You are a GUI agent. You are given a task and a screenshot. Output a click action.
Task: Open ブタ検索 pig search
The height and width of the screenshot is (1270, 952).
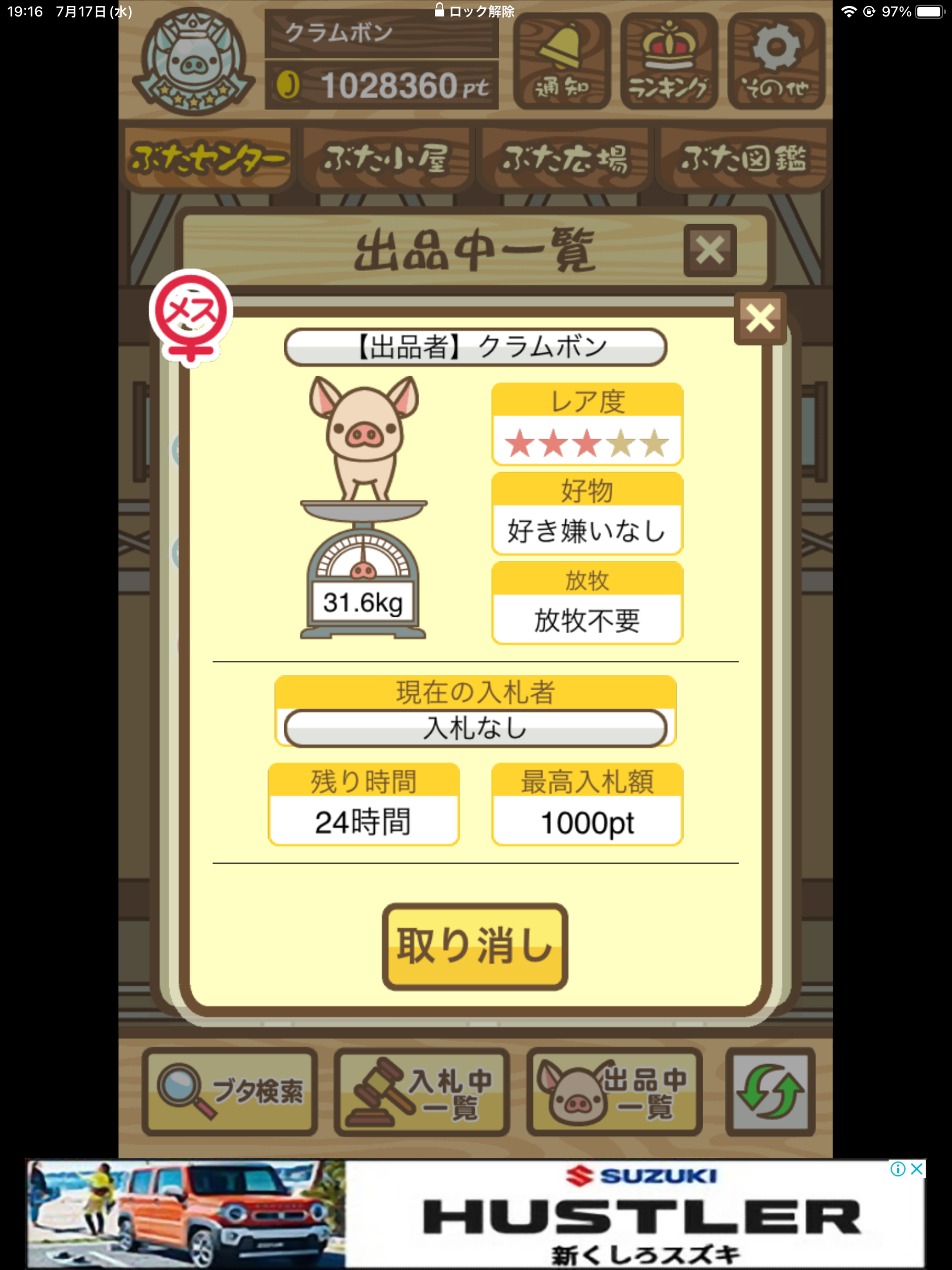230,1091
